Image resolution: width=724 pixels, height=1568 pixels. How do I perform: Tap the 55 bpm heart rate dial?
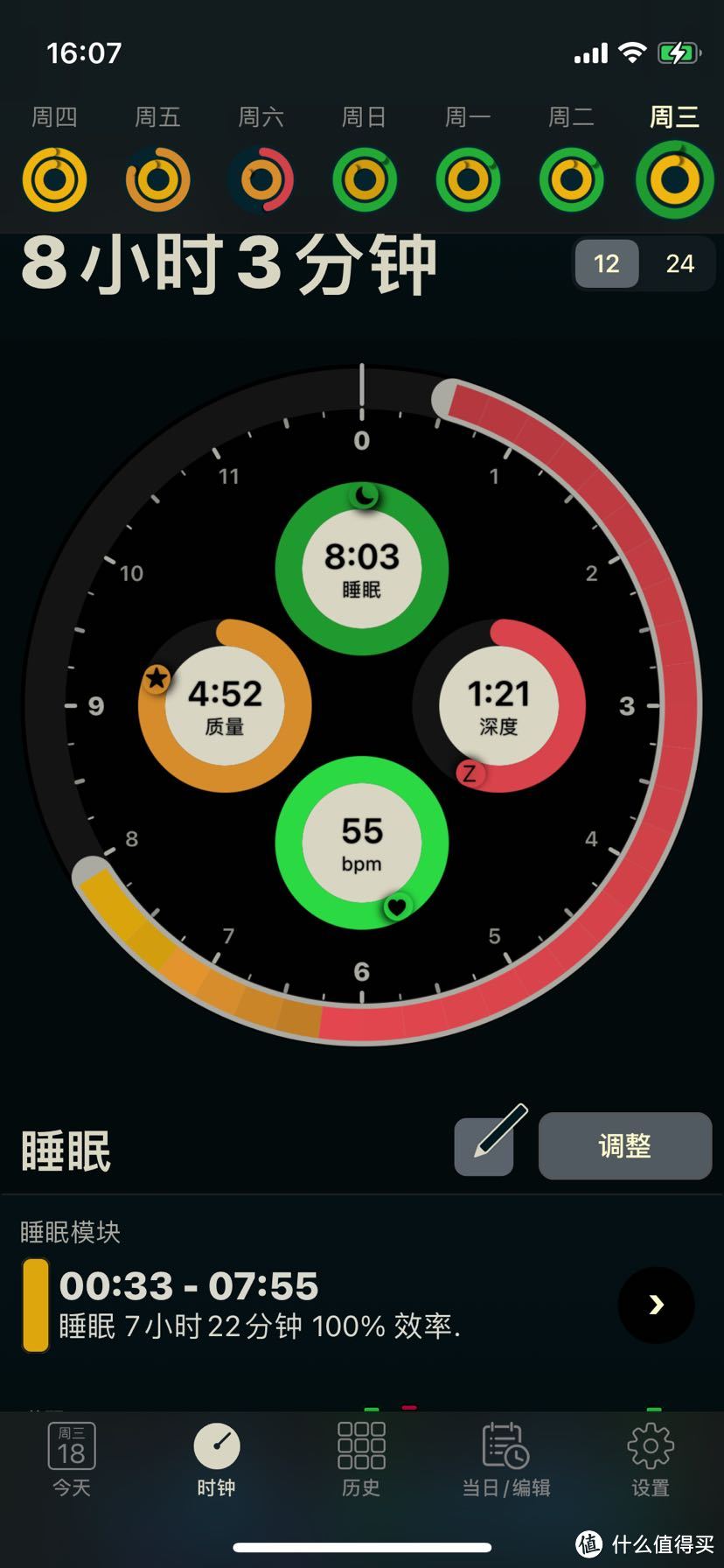pos(362,842)
